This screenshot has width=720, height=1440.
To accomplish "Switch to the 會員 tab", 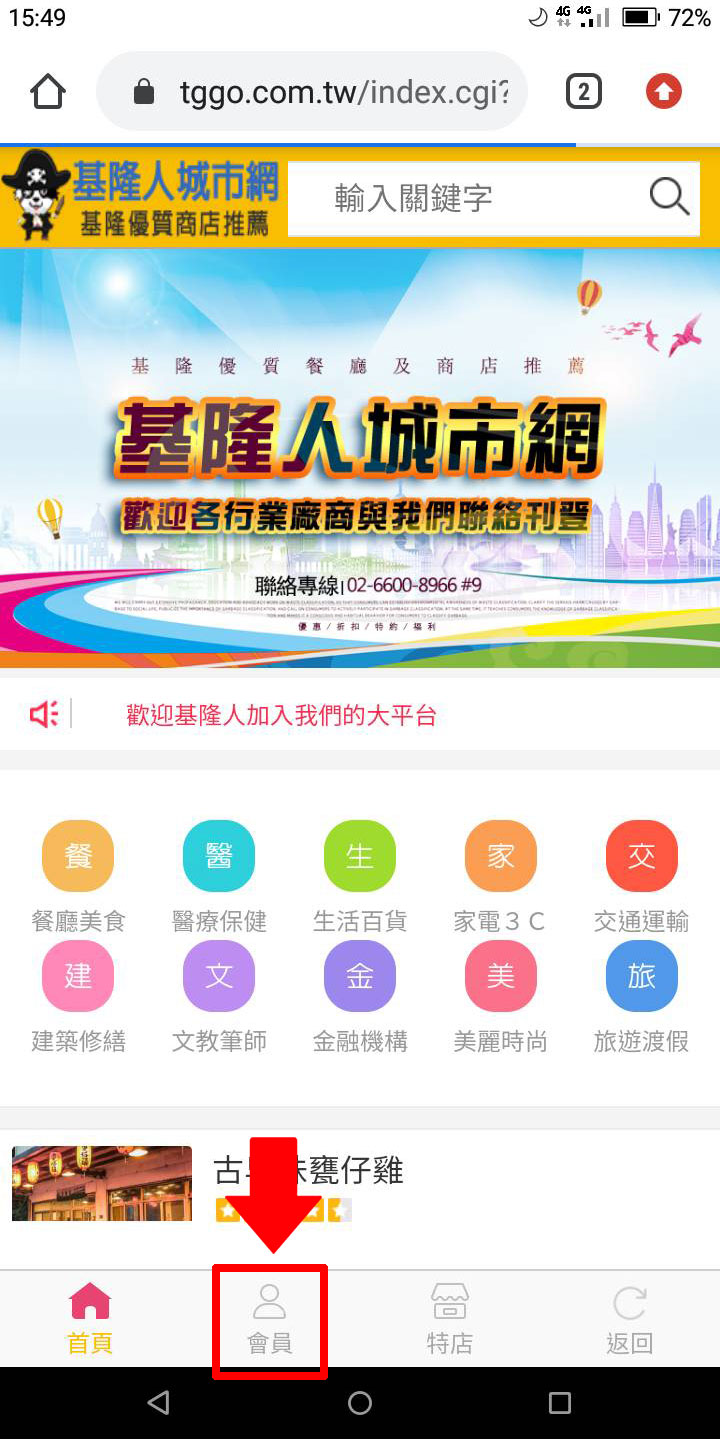I will click(270, 1320).
